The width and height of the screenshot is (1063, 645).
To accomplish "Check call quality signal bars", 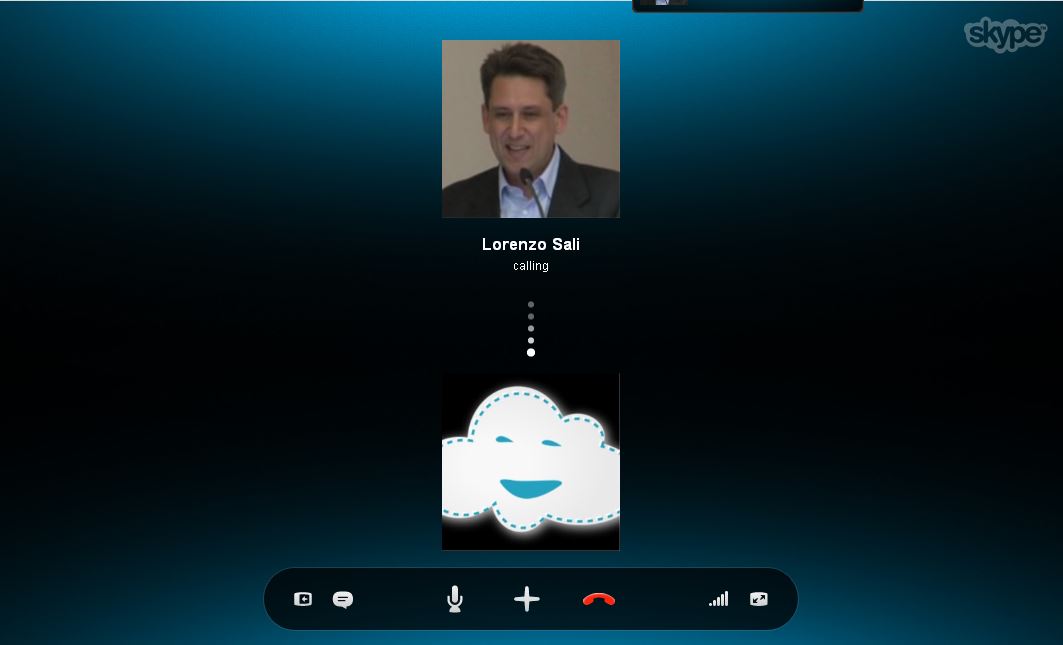I will click(x=718, y=599).
